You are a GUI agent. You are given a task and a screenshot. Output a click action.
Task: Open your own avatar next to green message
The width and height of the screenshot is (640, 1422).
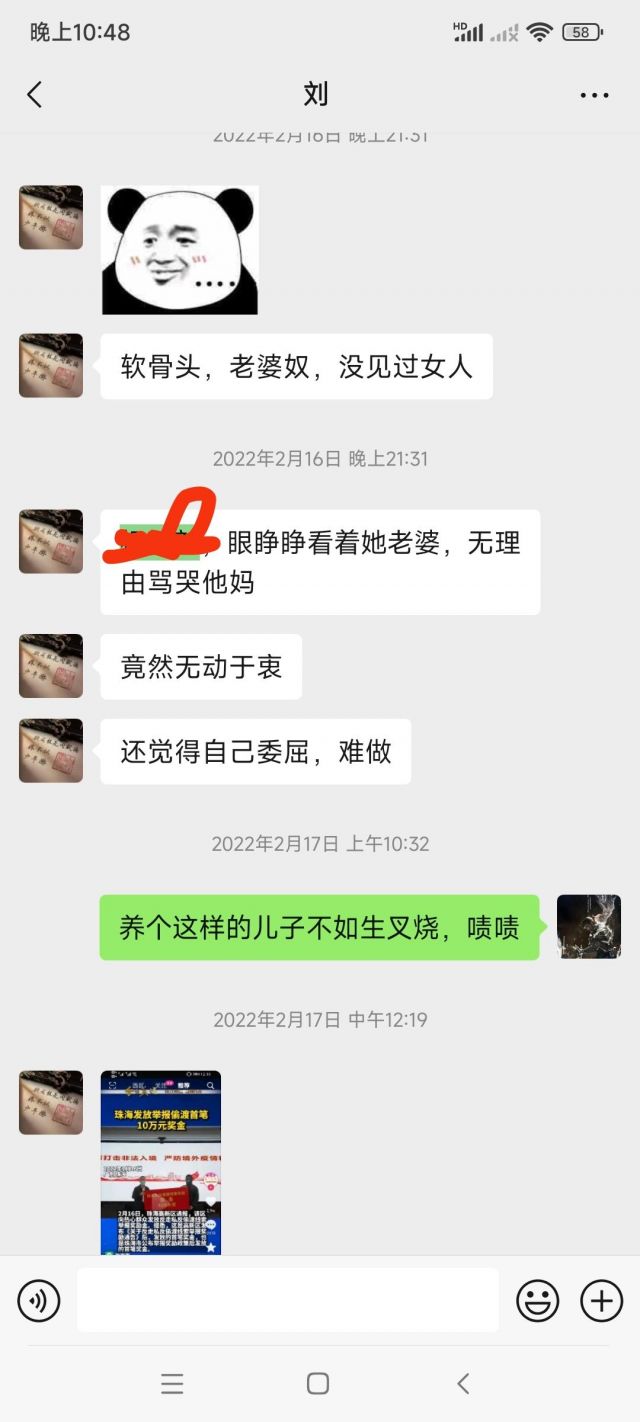tap(588, 927)
